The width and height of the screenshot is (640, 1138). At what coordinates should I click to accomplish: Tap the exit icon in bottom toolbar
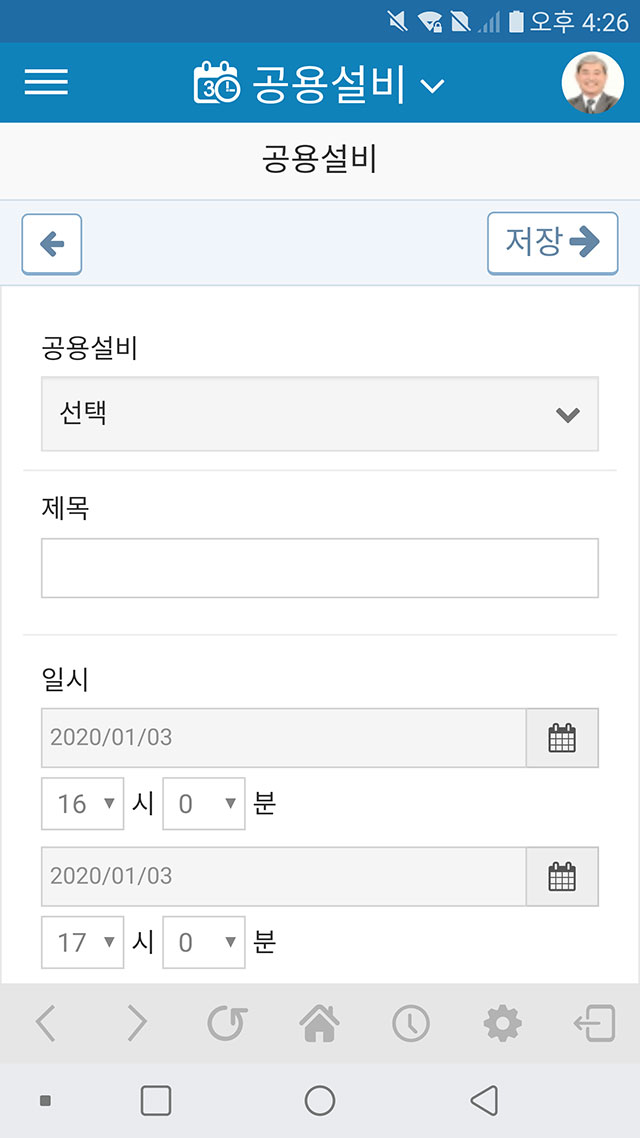point(594,1024)
